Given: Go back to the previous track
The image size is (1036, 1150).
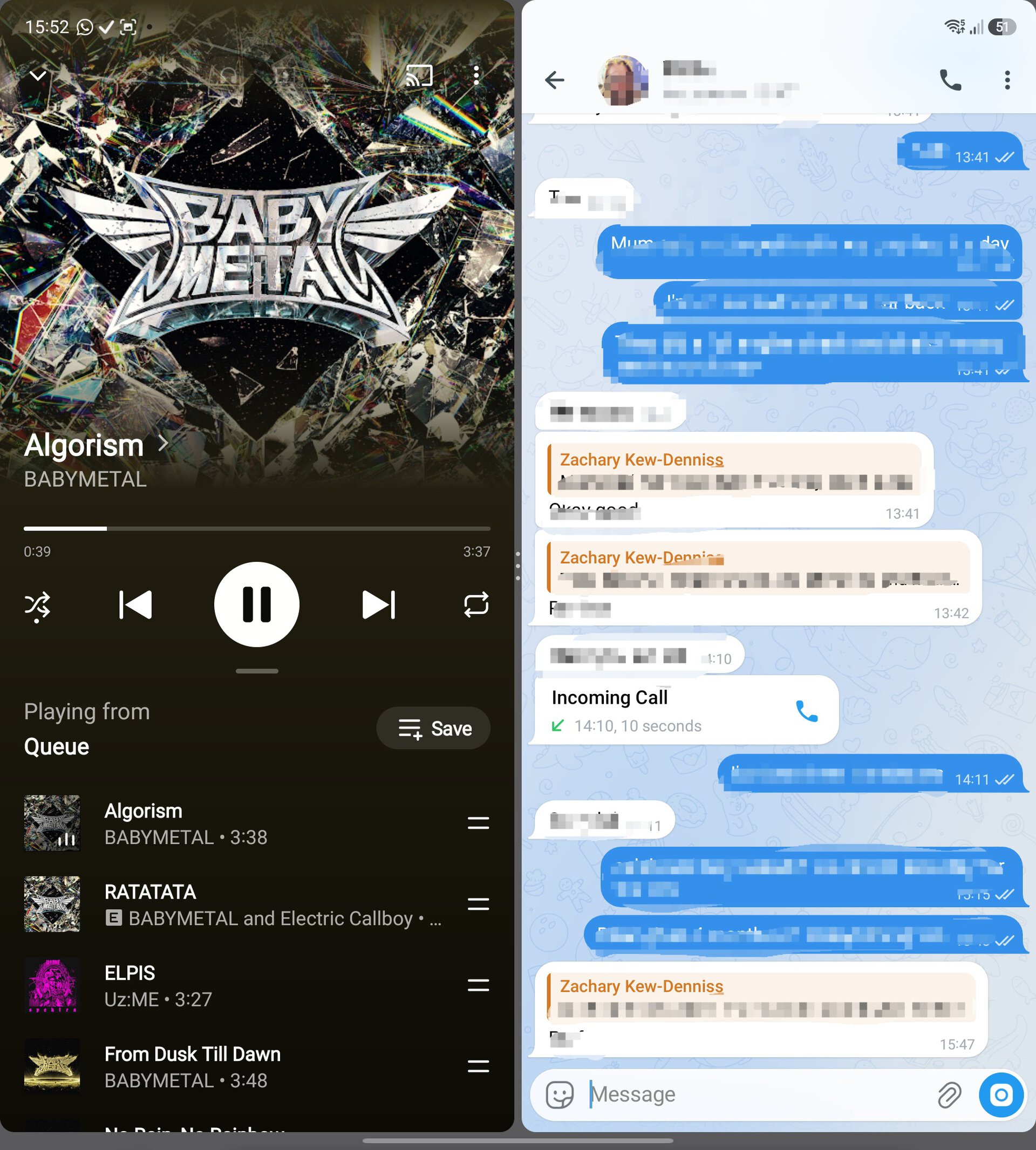Looking at the screenshot, I should (x=135, y=604).
